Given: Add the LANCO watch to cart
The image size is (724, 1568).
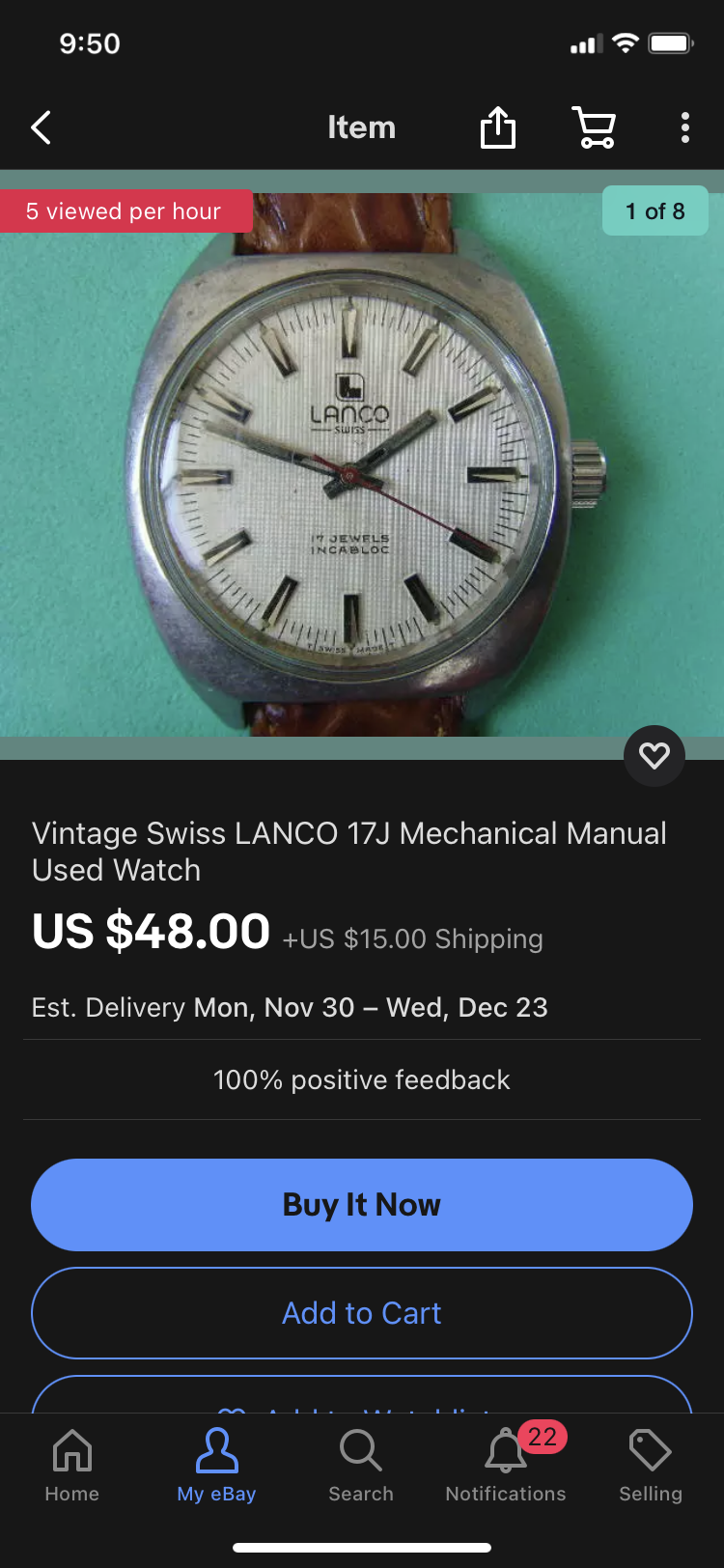Looking at the screenshot, I should 362,1313.
